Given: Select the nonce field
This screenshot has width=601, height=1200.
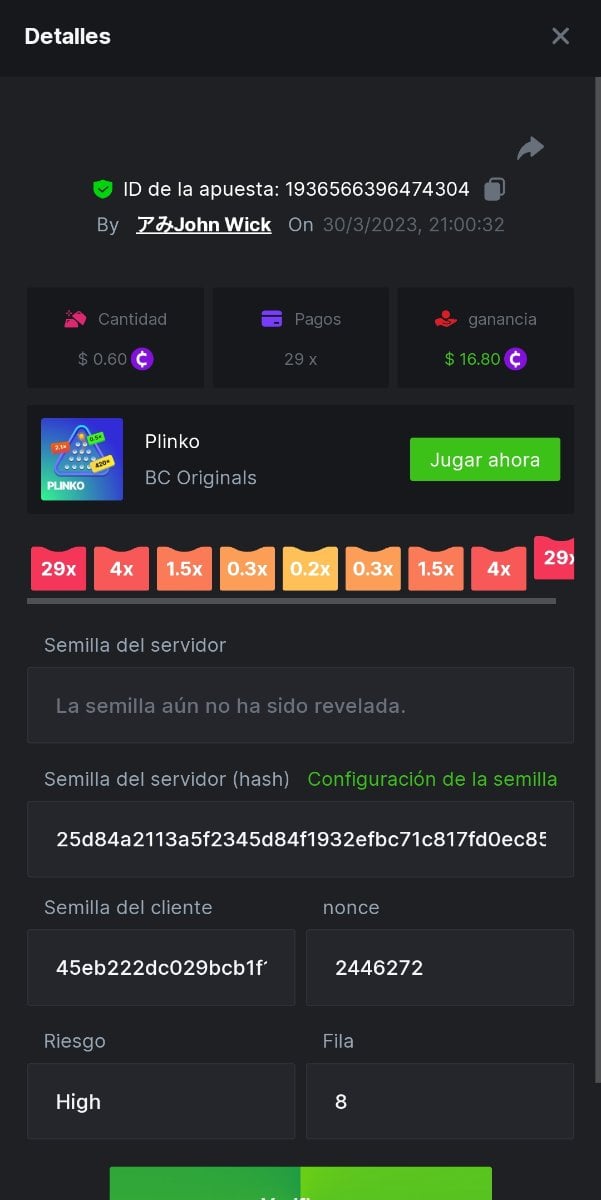Looking at the screenshot, I should [439, 967].
